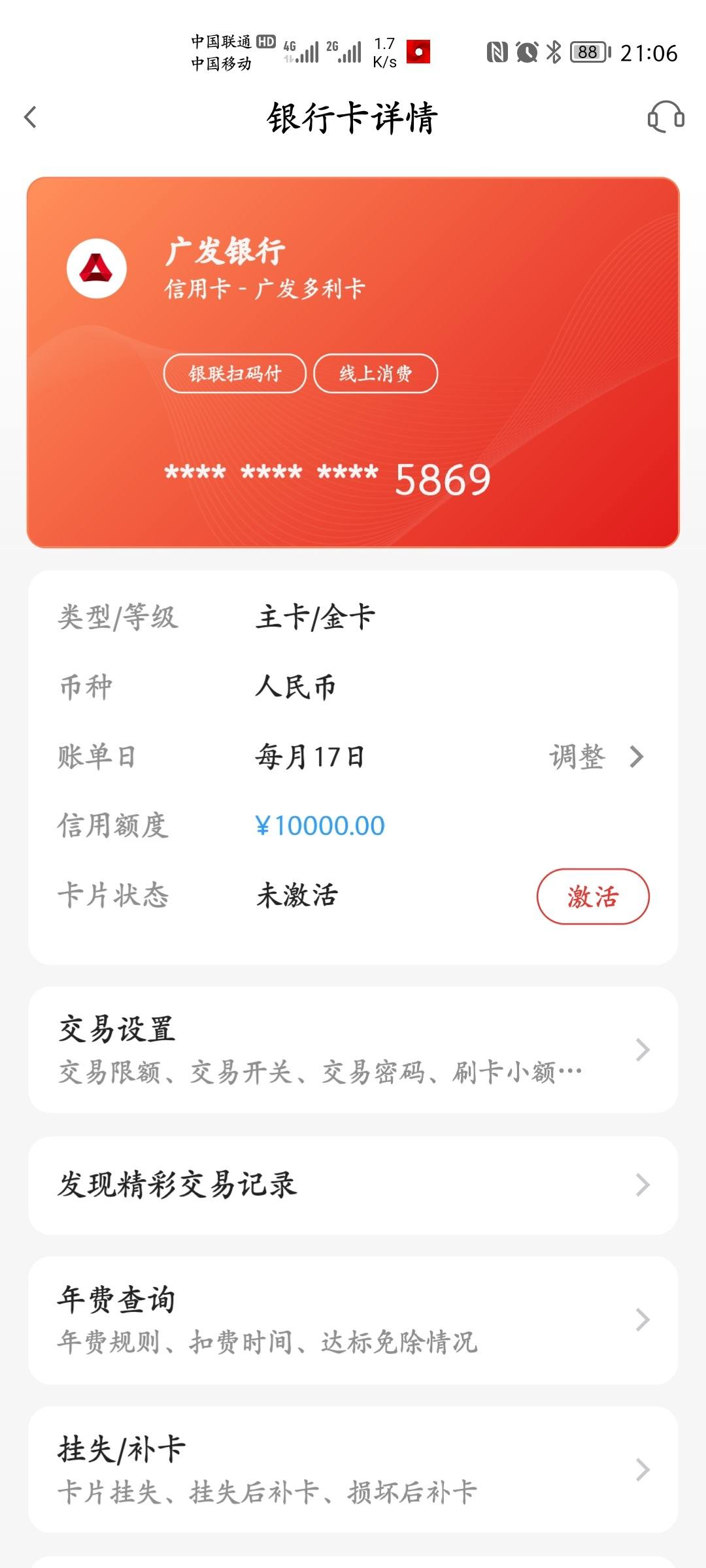
Task: Open 挂失/补卡 report loss row
Action: pos(353,1469)
